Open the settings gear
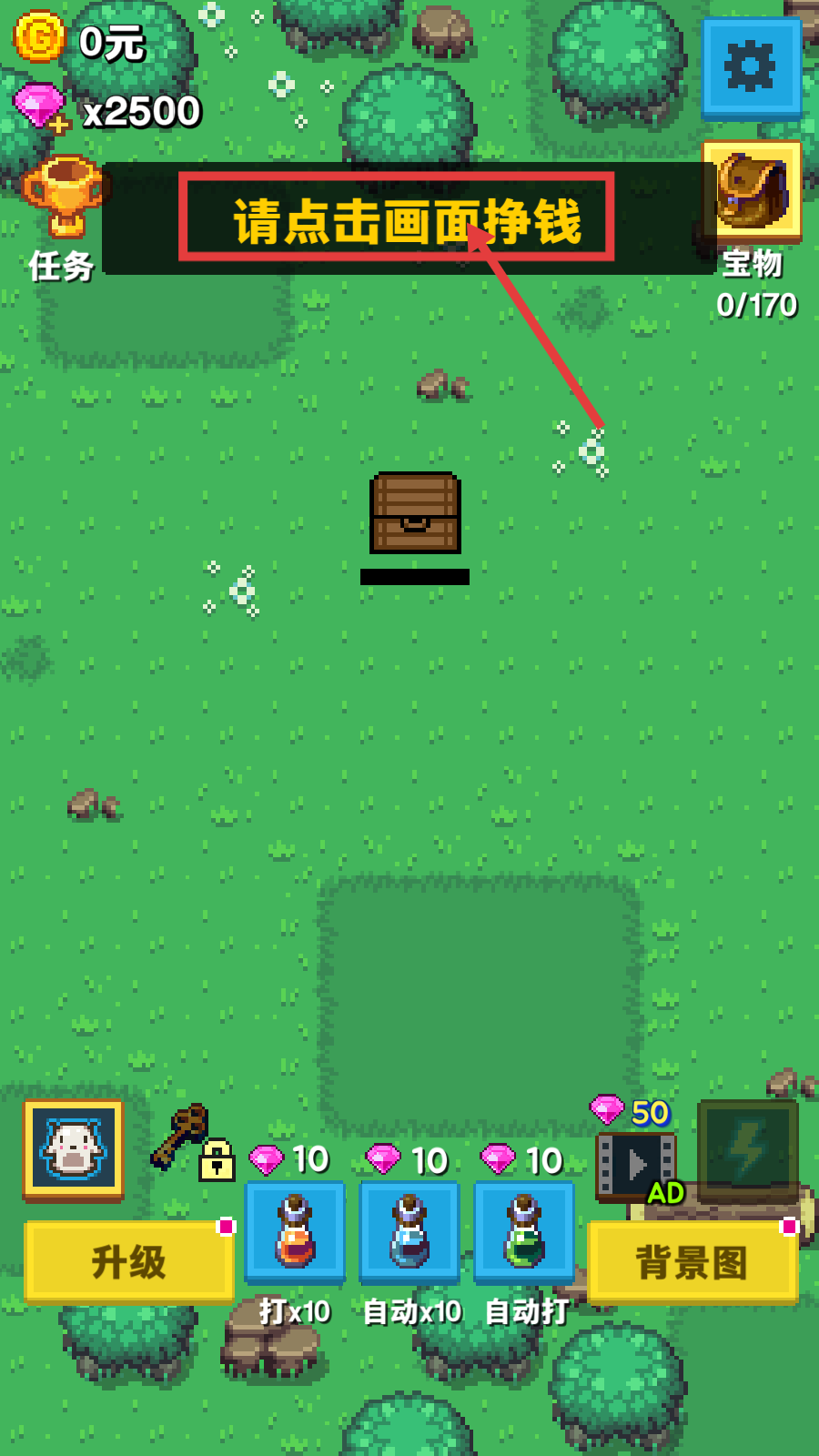This screenshot has width=819, height=1456. (751, 66)
